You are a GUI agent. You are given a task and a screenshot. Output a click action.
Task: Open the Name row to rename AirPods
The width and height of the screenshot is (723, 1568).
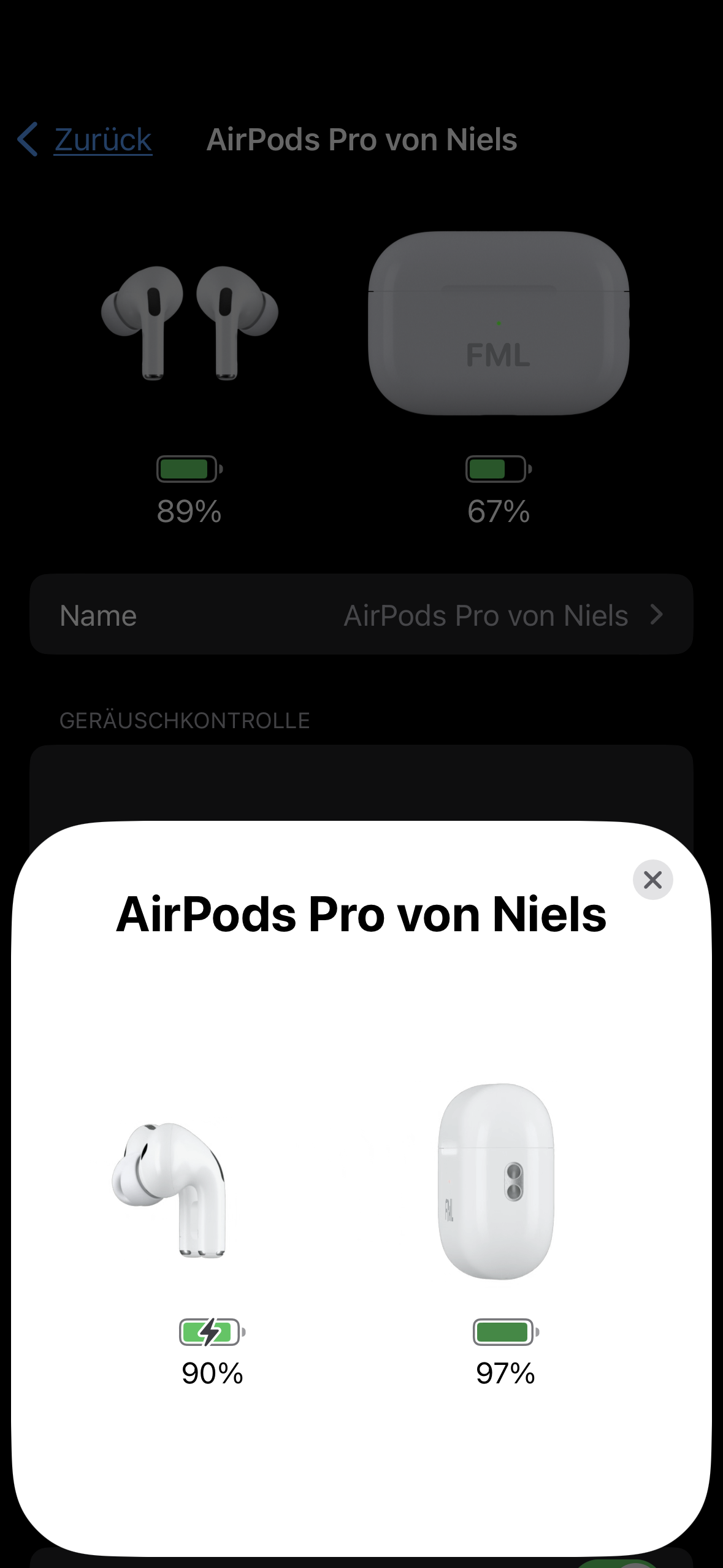pyautogui.click(x=361, y=615)
